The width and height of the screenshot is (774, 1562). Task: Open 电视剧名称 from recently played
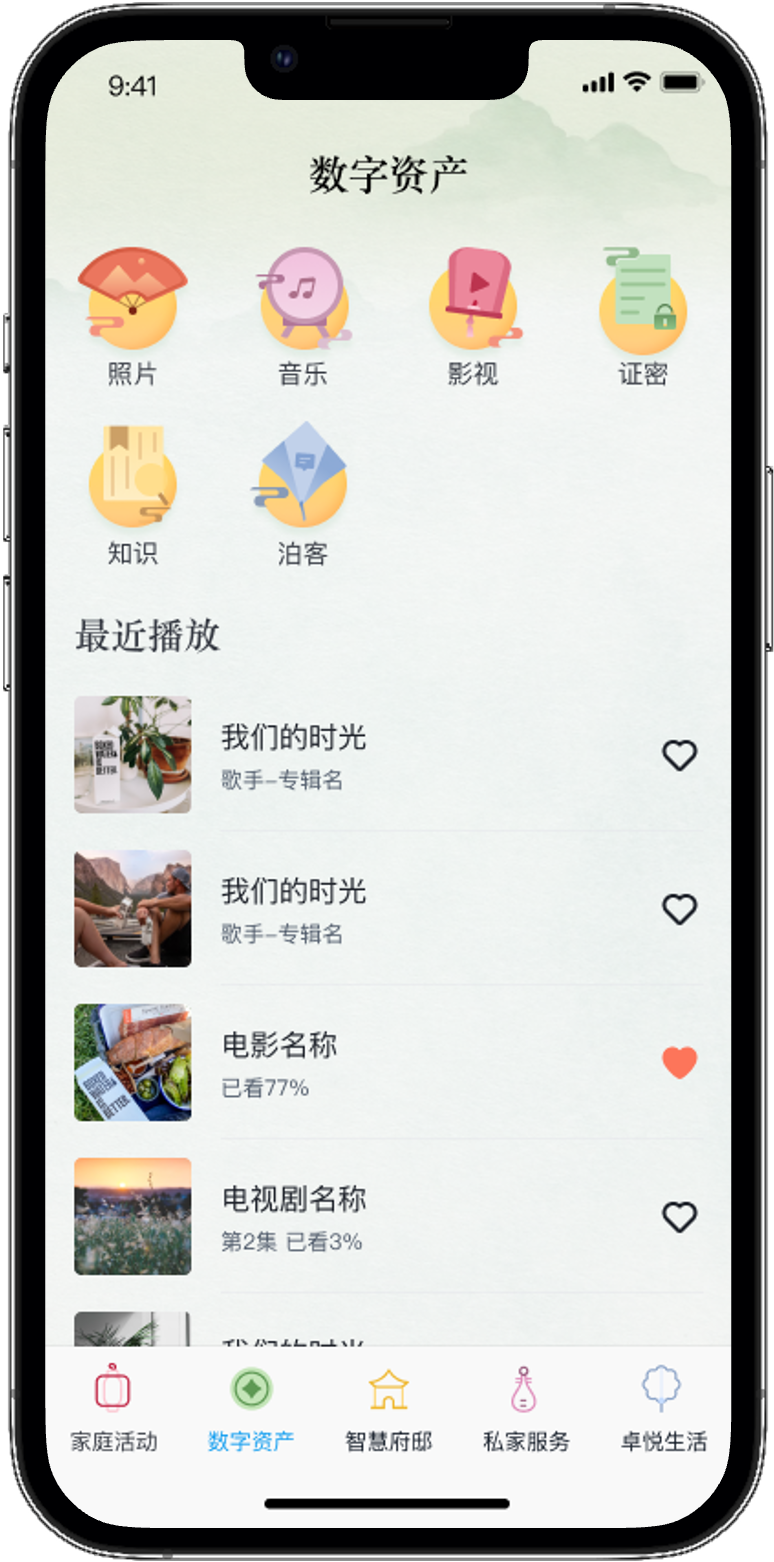[294, 1215]
